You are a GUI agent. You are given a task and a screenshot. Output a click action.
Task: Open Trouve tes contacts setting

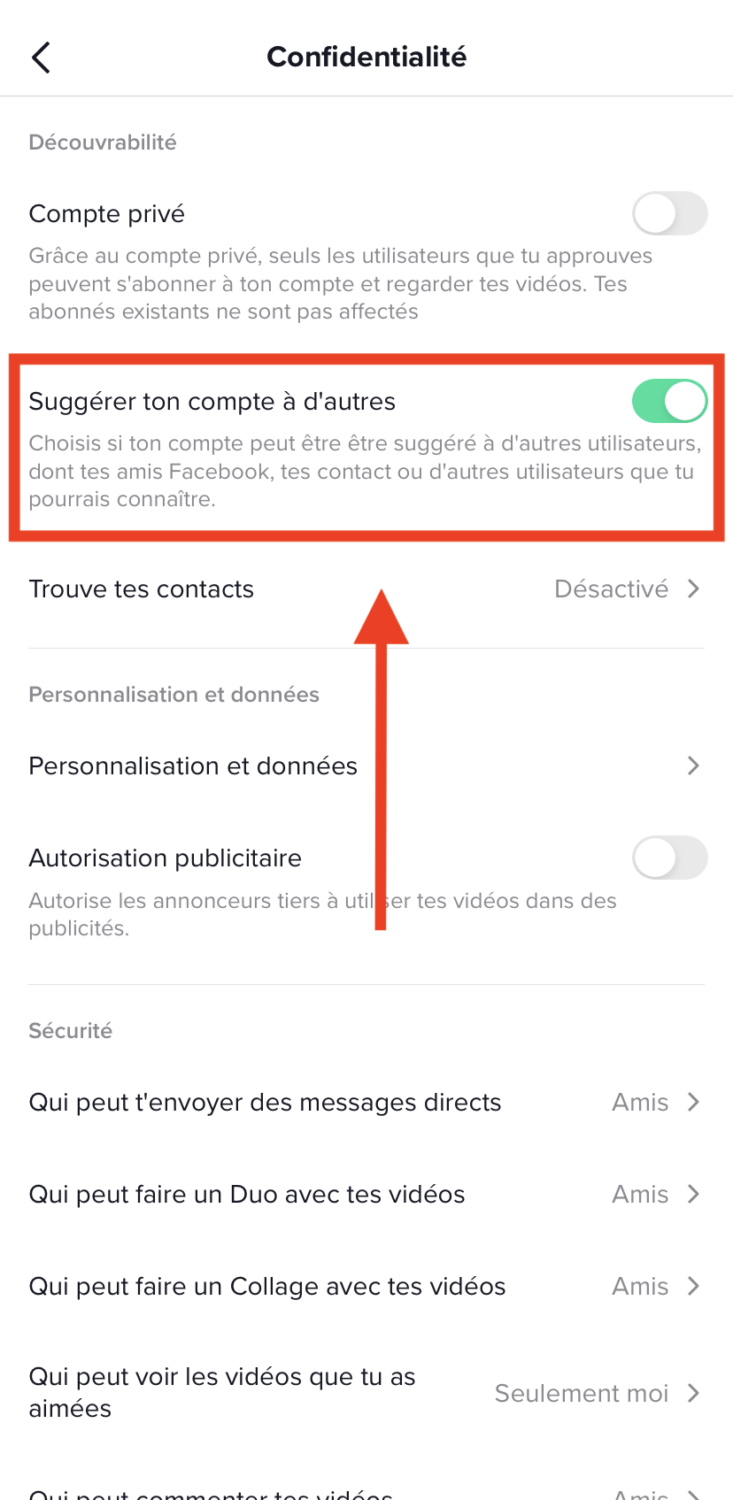pyautogui.click(x=366, y=589)
